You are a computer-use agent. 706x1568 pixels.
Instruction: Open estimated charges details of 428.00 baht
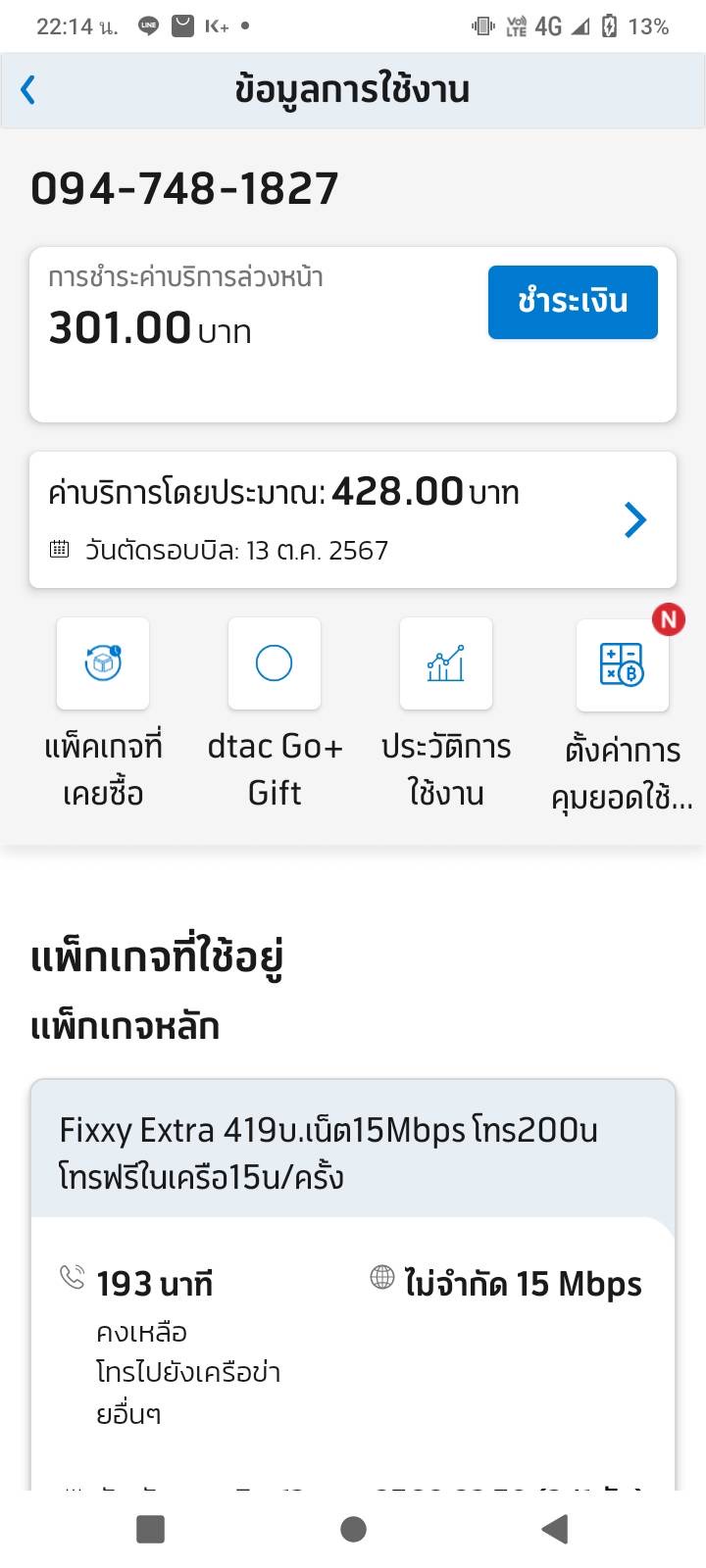tap(634, 519)
